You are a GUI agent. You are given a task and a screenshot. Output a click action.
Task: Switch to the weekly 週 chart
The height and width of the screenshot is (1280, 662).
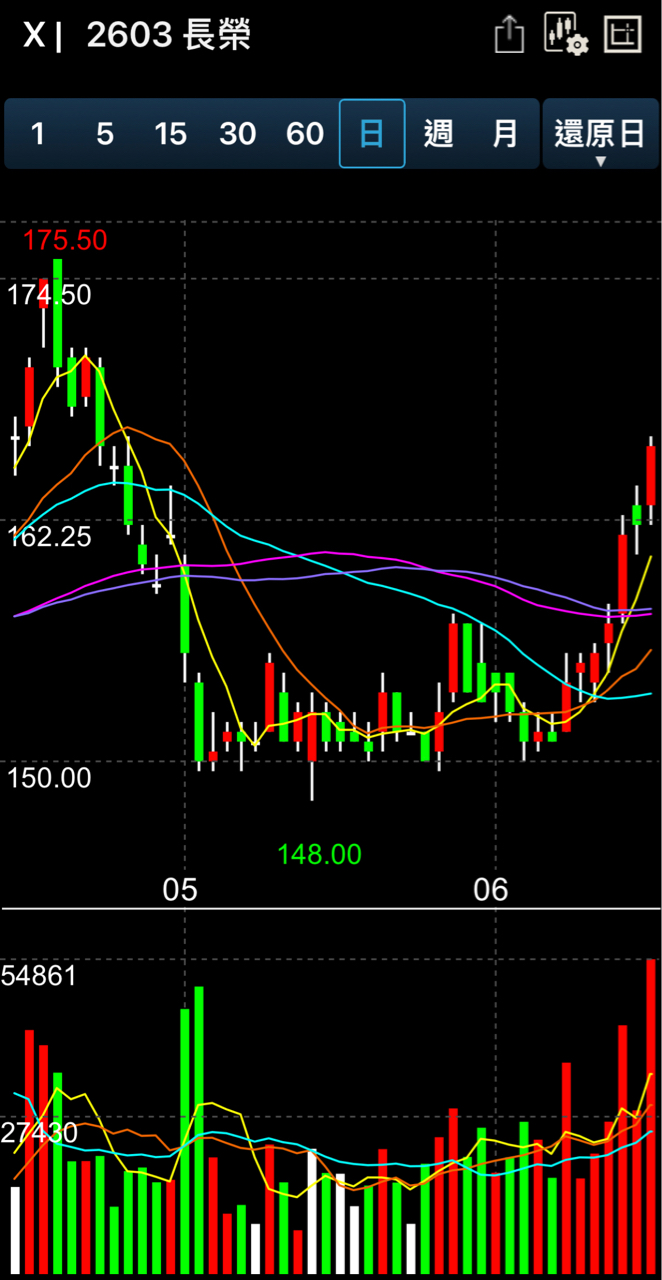coord(438,133)
